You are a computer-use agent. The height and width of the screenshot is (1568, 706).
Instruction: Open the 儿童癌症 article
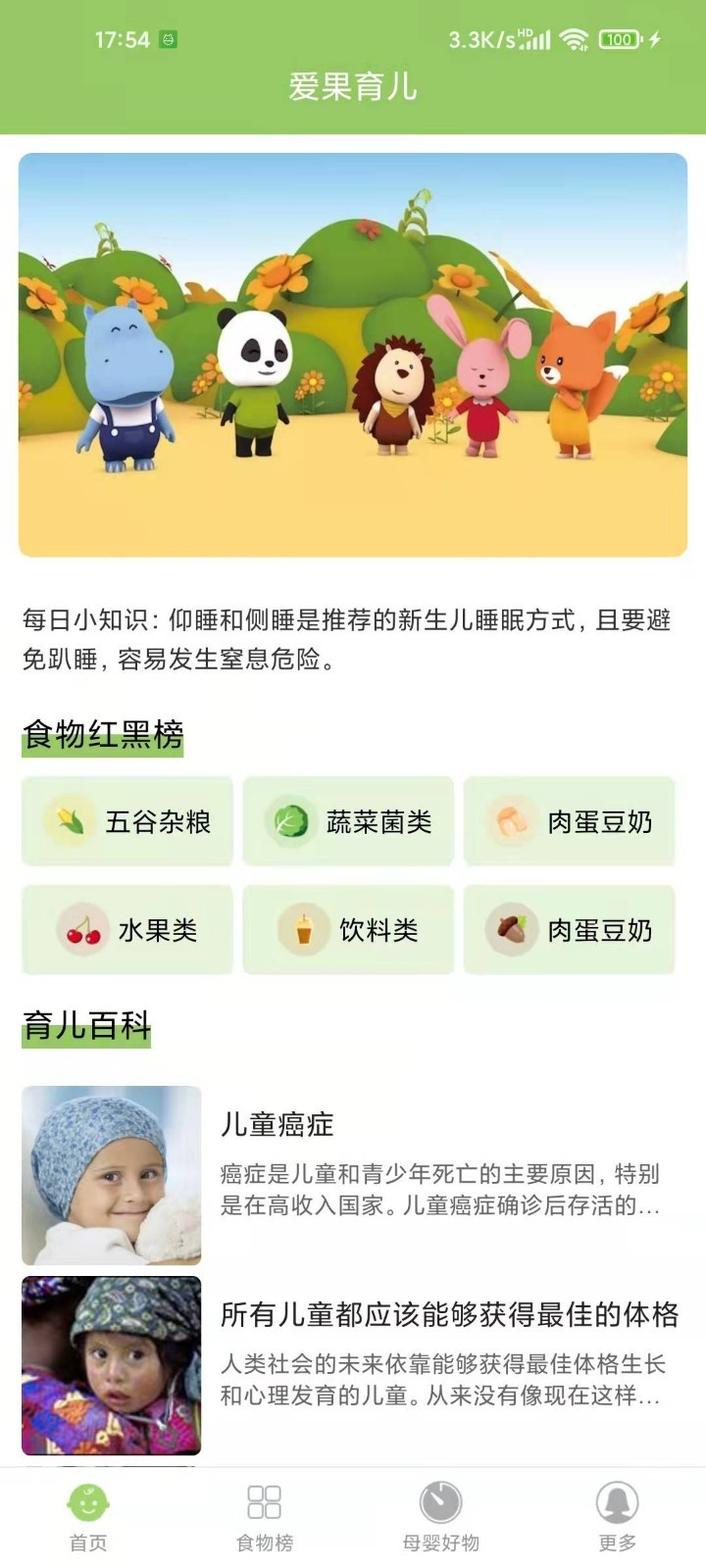353,1175
